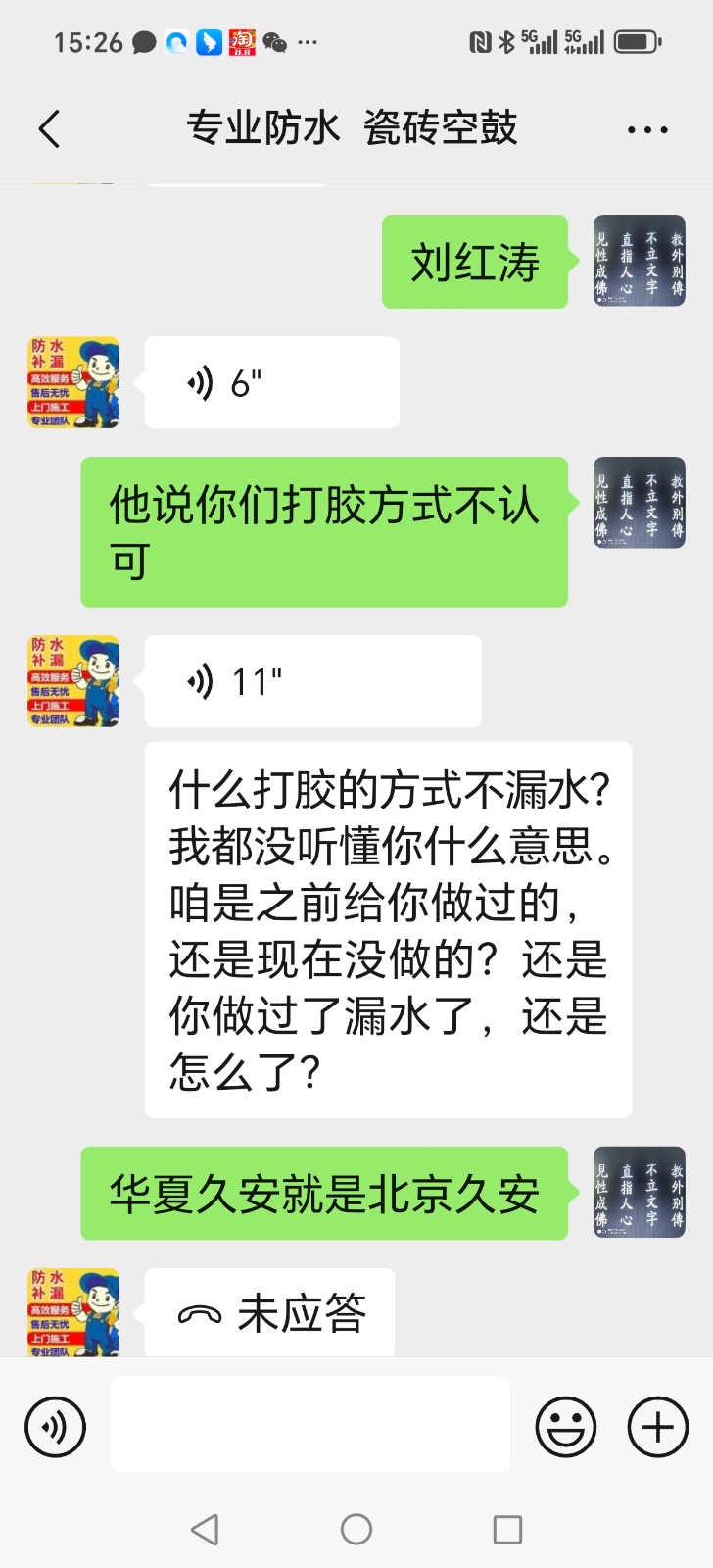This screenshot has height=1568, width=713.
Task: Tap the missed call bubble 未应答
Action: [x=270, y=1313]
